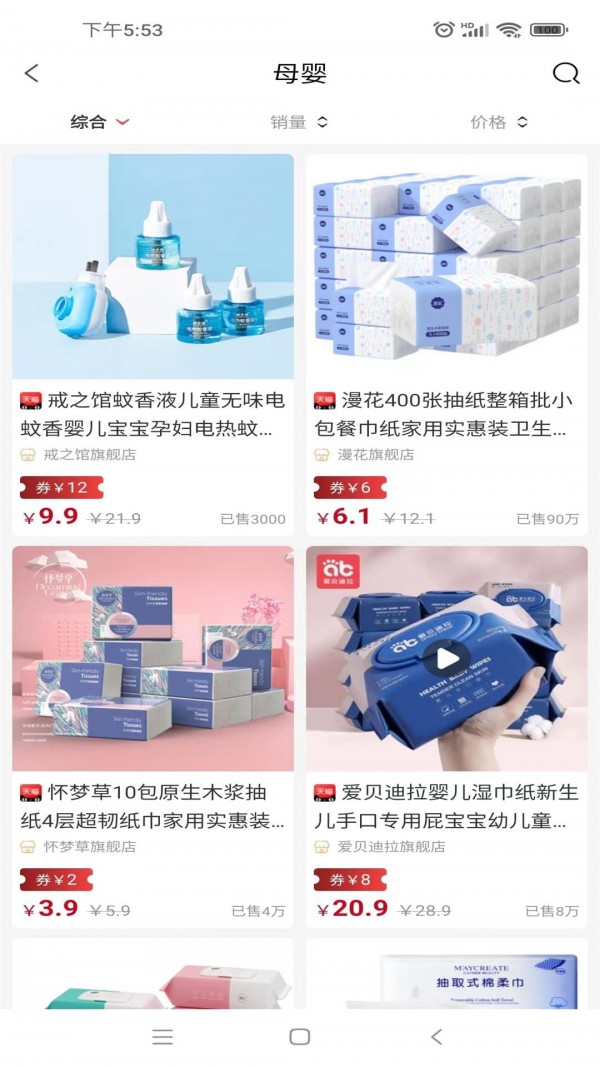600x1067 pixels.
Task: Open the system recent apps menu
Action: tap(163, 1037)
